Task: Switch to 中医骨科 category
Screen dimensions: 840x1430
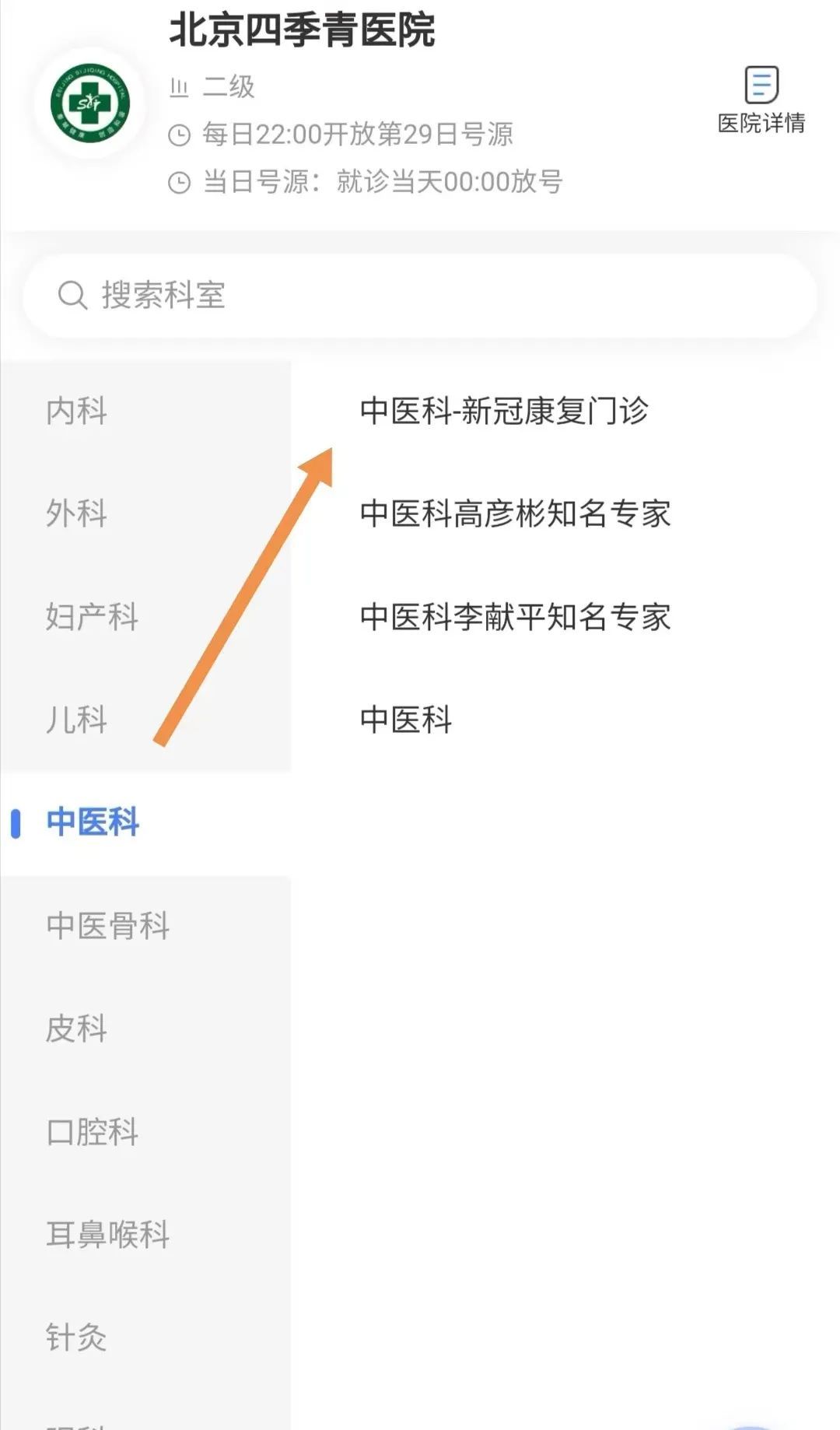Action: pyautogui.click(x=107, y=925)
